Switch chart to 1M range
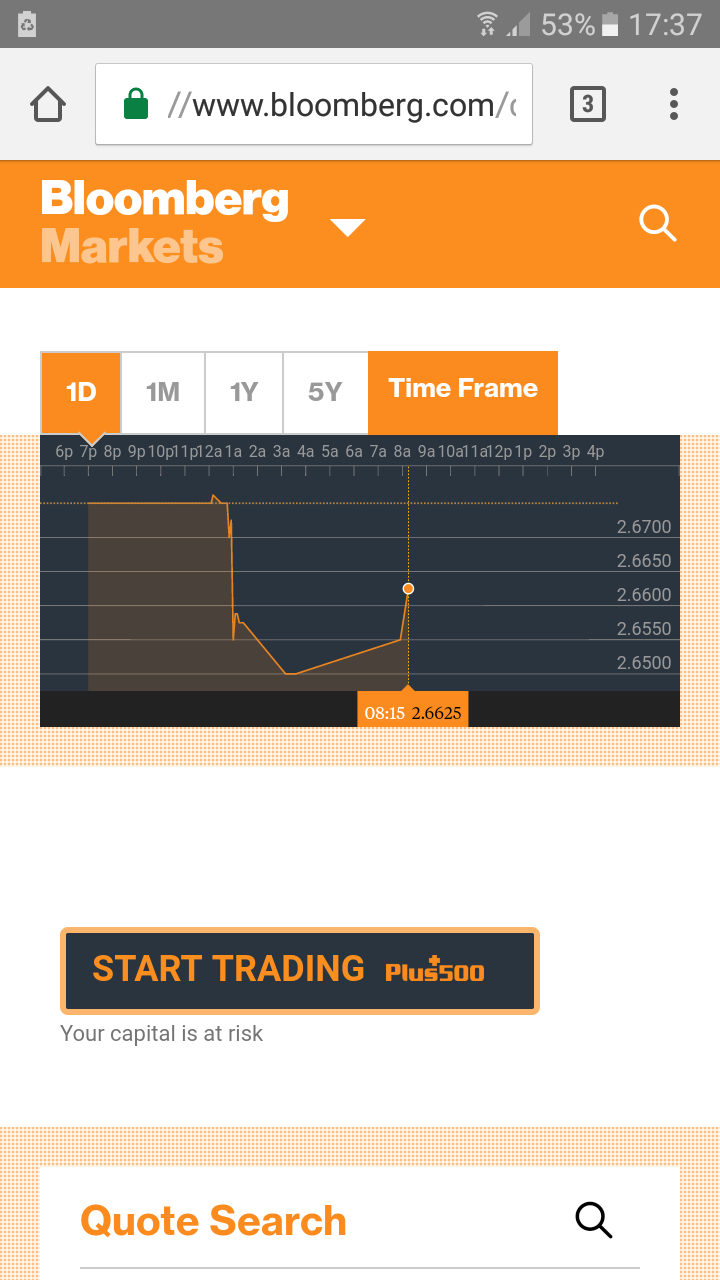This screenshot has height=1280, width=720. (163, 392)
